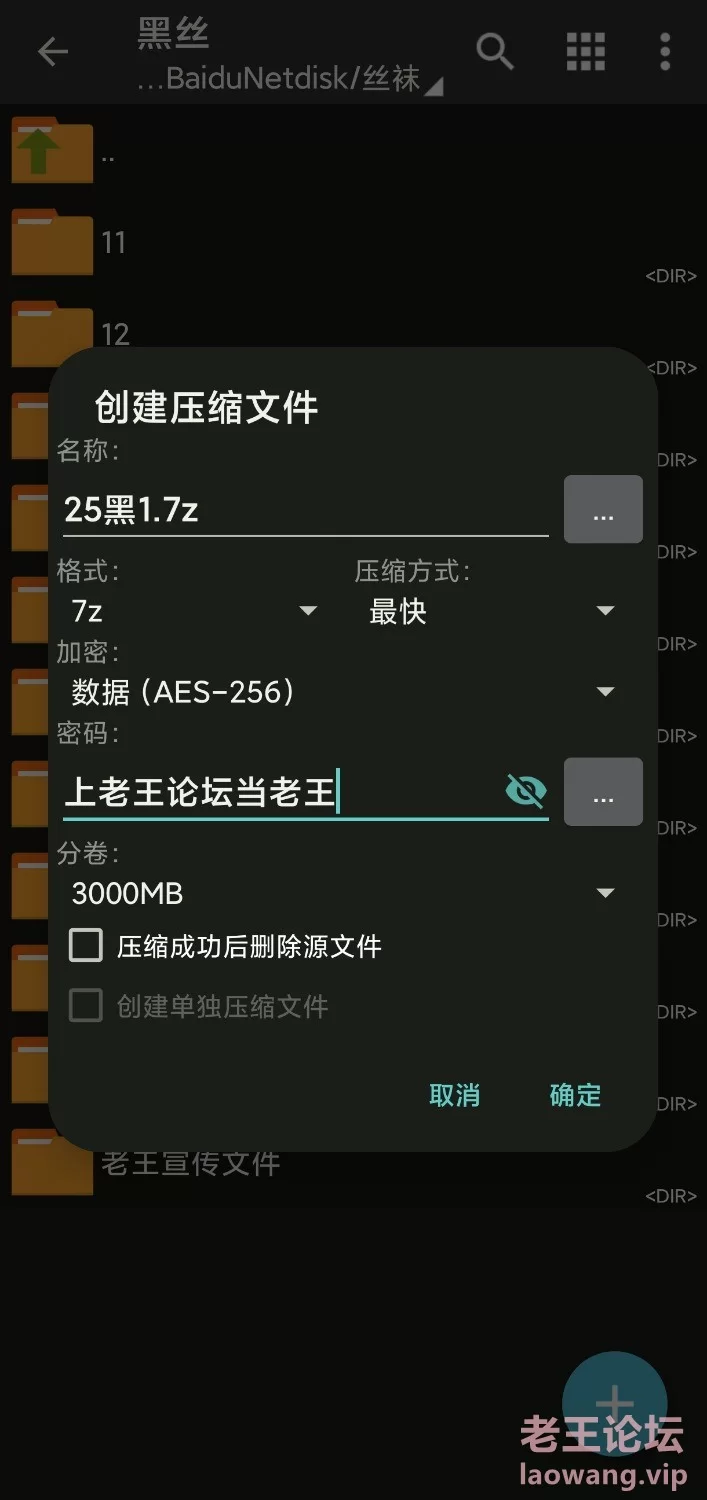Screen dimensions: 707x1500
Task: Browse for archive location next to name
Action: (603, 510)
